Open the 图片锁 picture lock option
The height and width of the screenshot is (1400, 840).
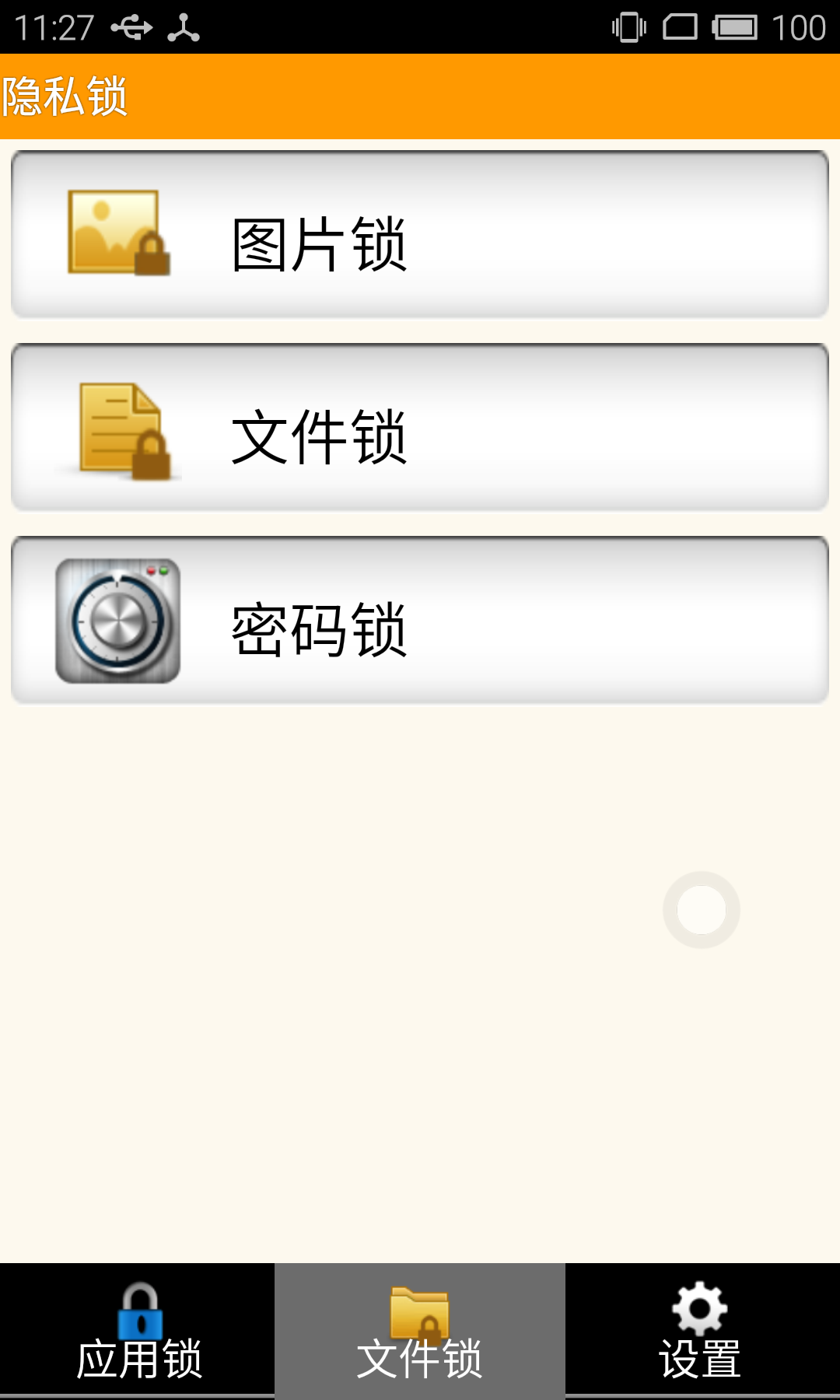[420, 234]
